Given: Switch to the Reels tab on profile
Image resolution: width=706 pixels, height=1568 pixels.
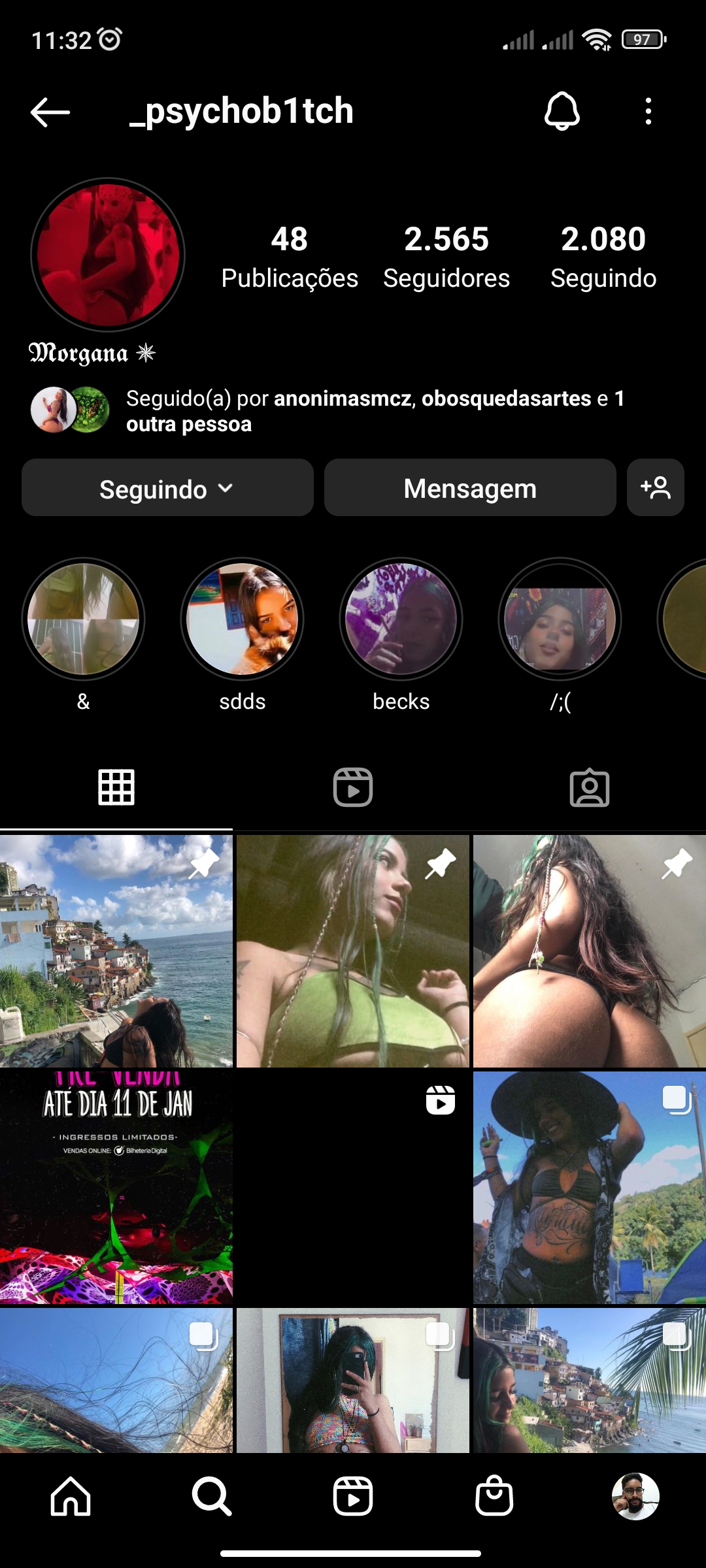Looking at the screenshot, I should coord(353,787).
